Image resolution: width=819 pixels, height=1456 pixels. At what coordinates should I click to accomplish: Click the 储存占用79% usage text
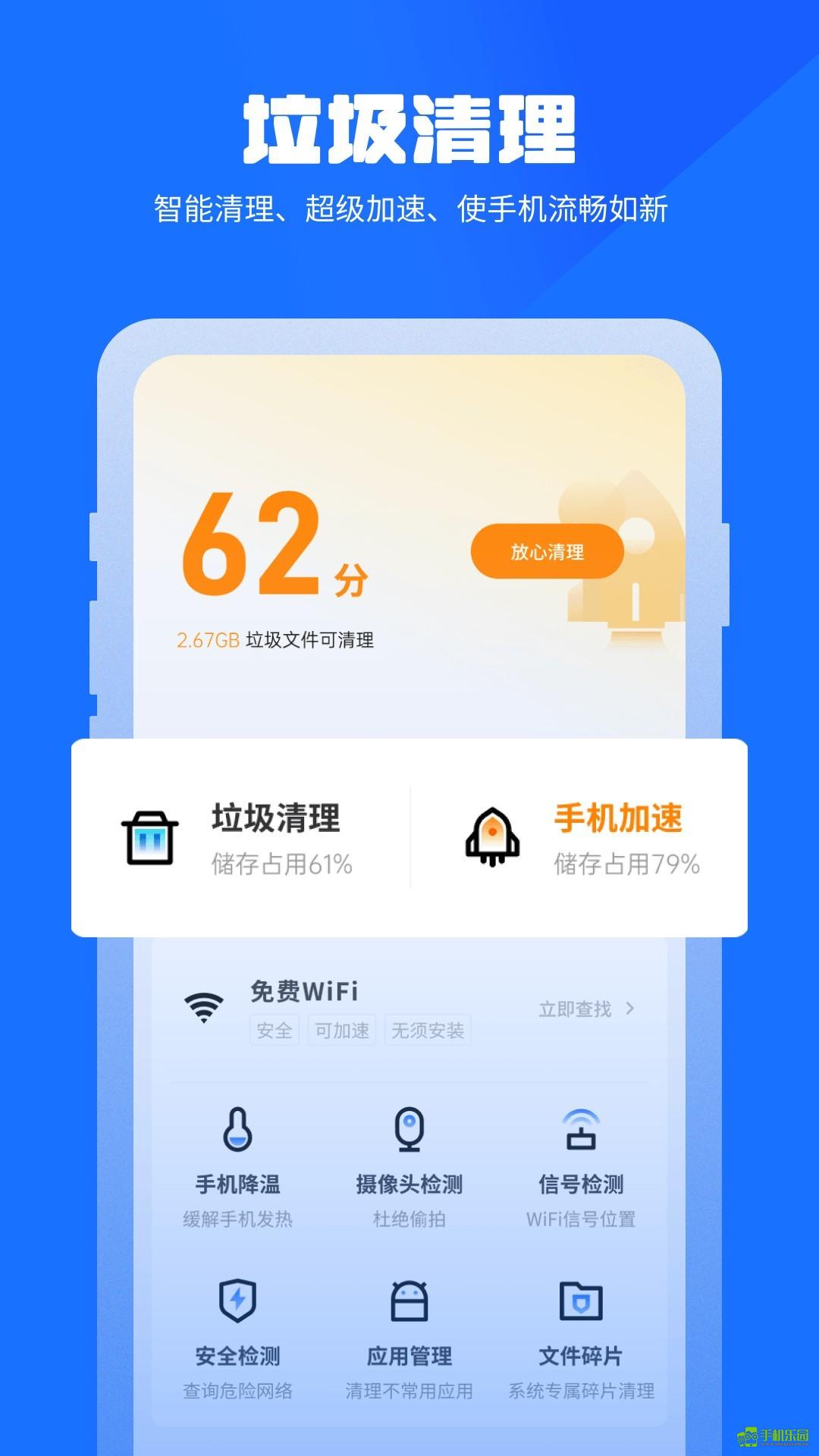click(x=625, y=863)
